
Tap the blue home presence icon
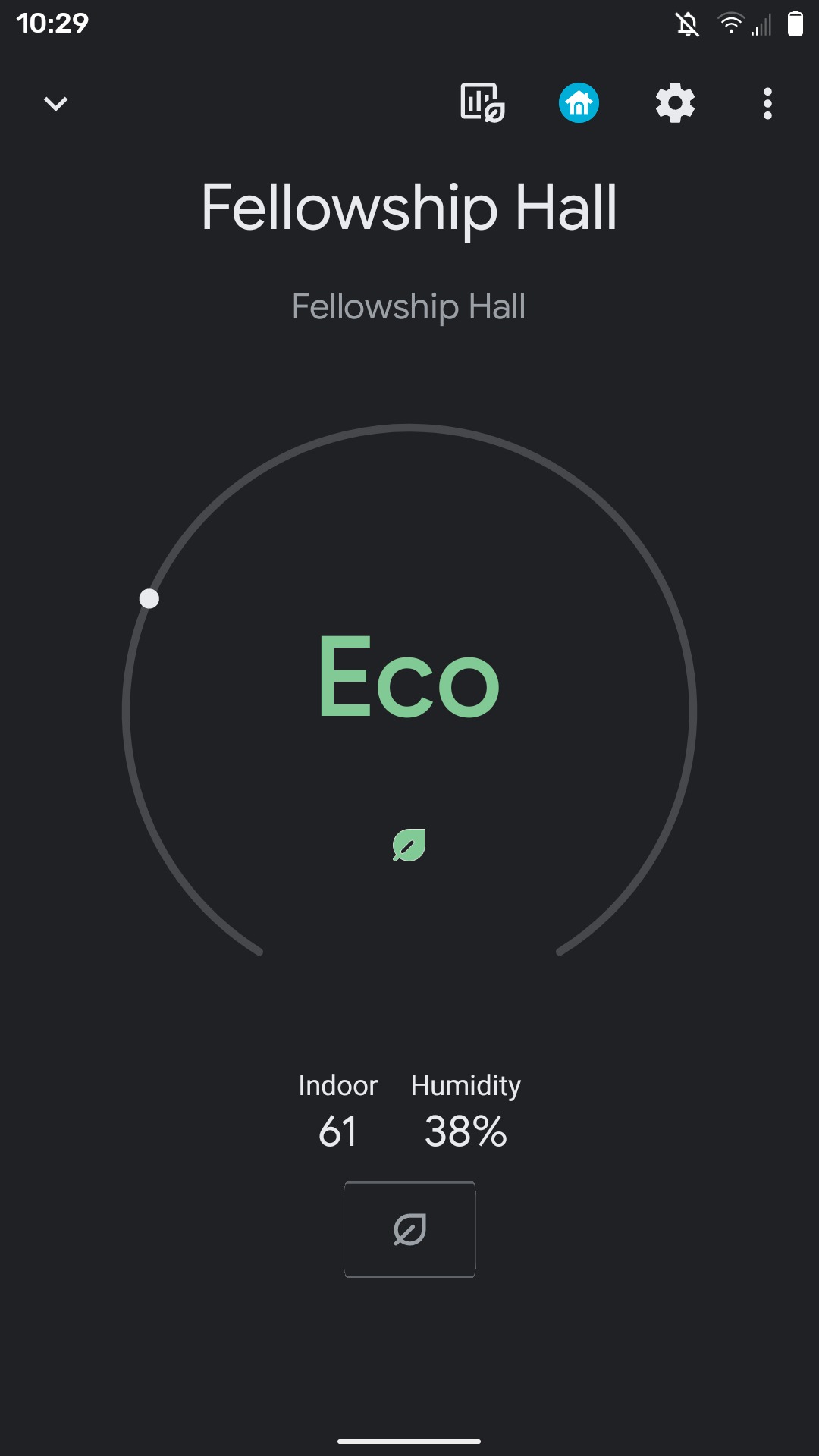(x=579, y=103)
